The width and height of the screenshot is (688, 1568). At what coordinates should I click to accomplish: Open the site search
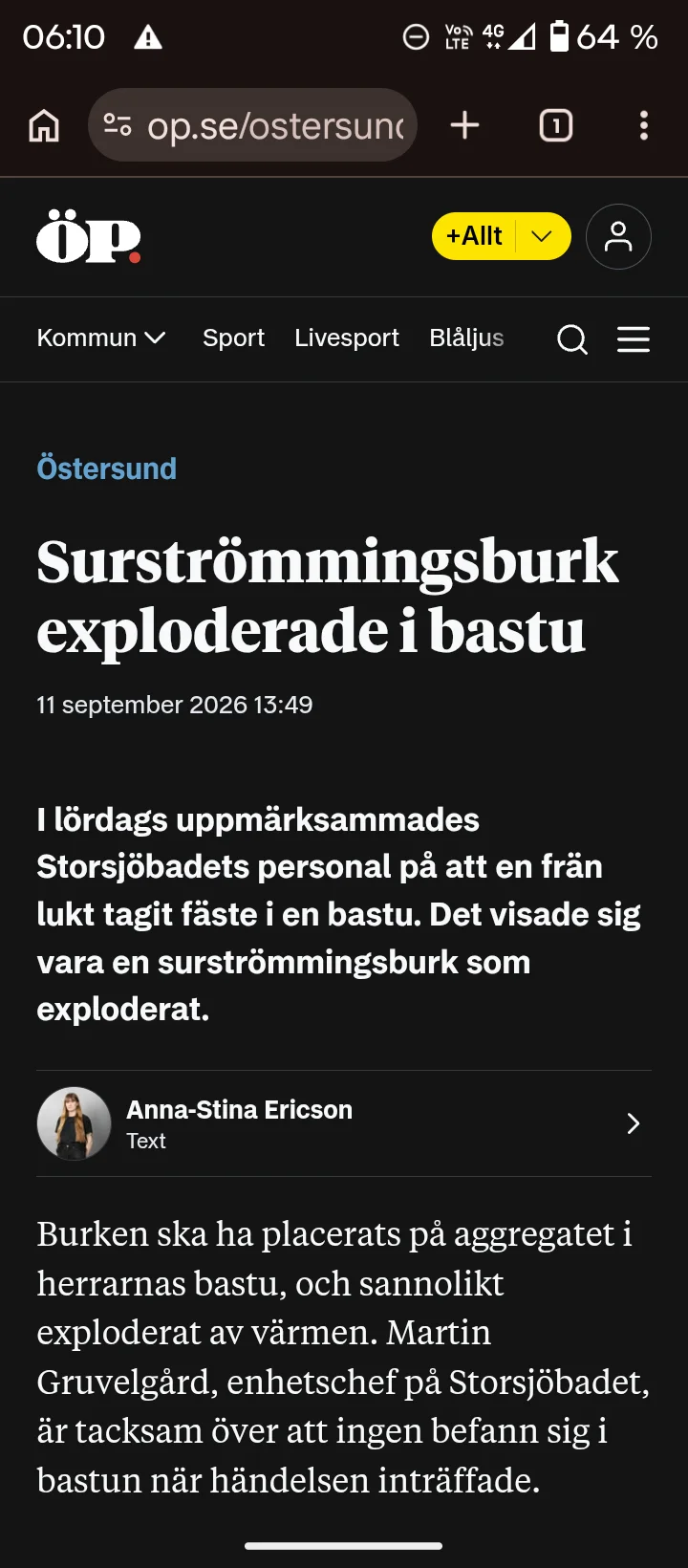point(572,339)
